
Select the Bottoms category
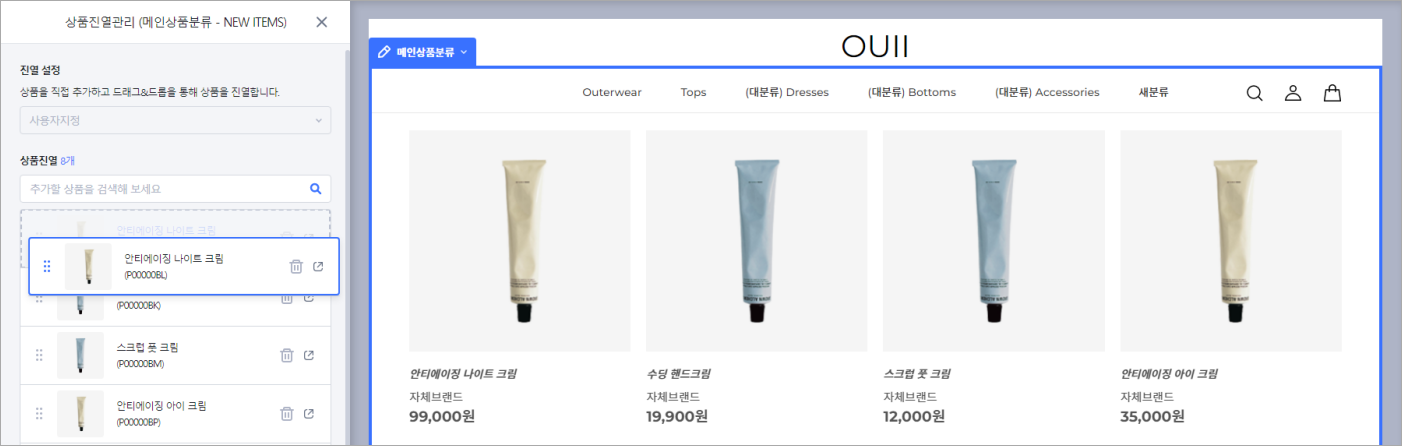click(912, 92)
